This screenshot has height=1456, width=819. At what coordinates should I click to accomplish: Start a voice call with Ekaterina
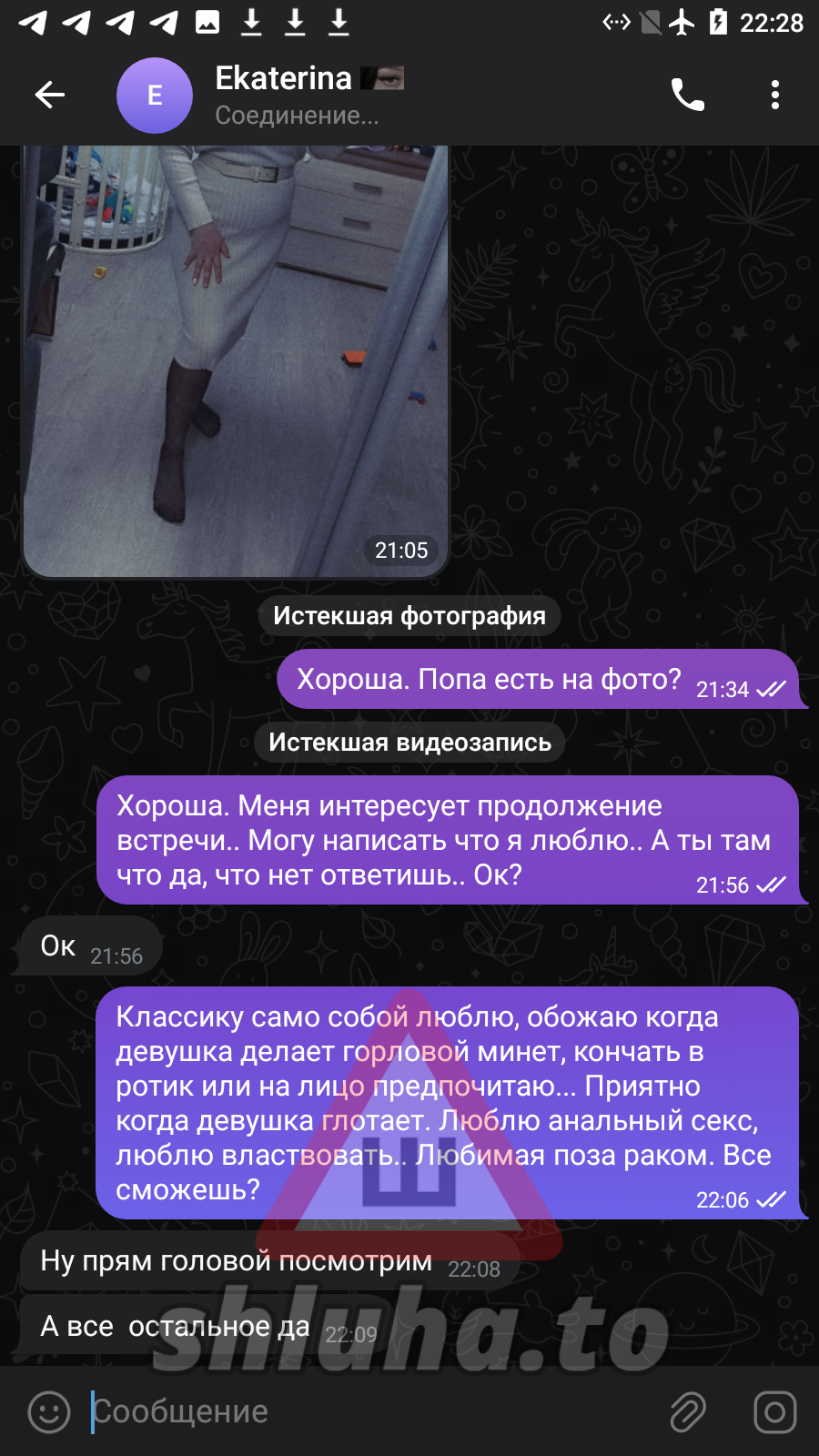688,95
